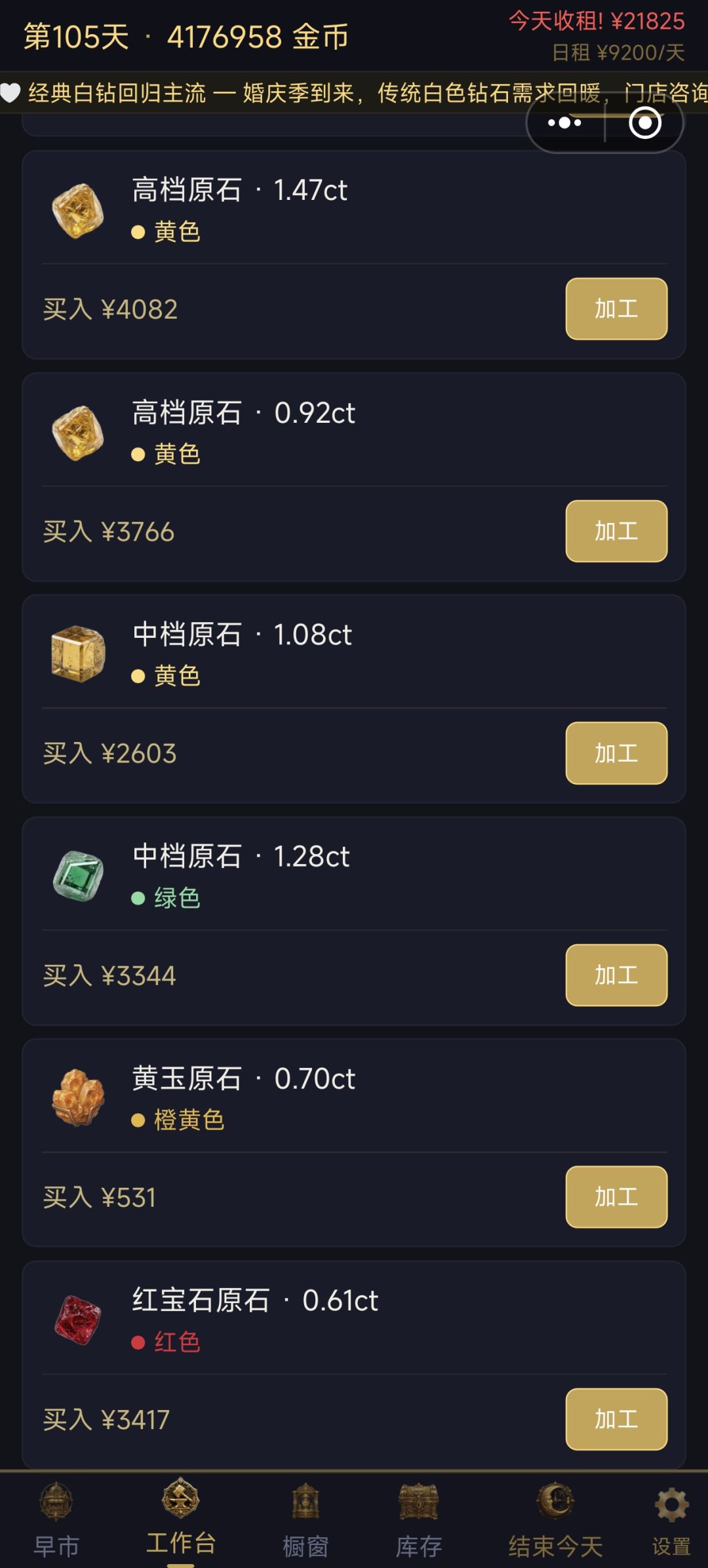Open the 库存 inventory tab
Screen dimensions: 708x1568
point(419,1521)
